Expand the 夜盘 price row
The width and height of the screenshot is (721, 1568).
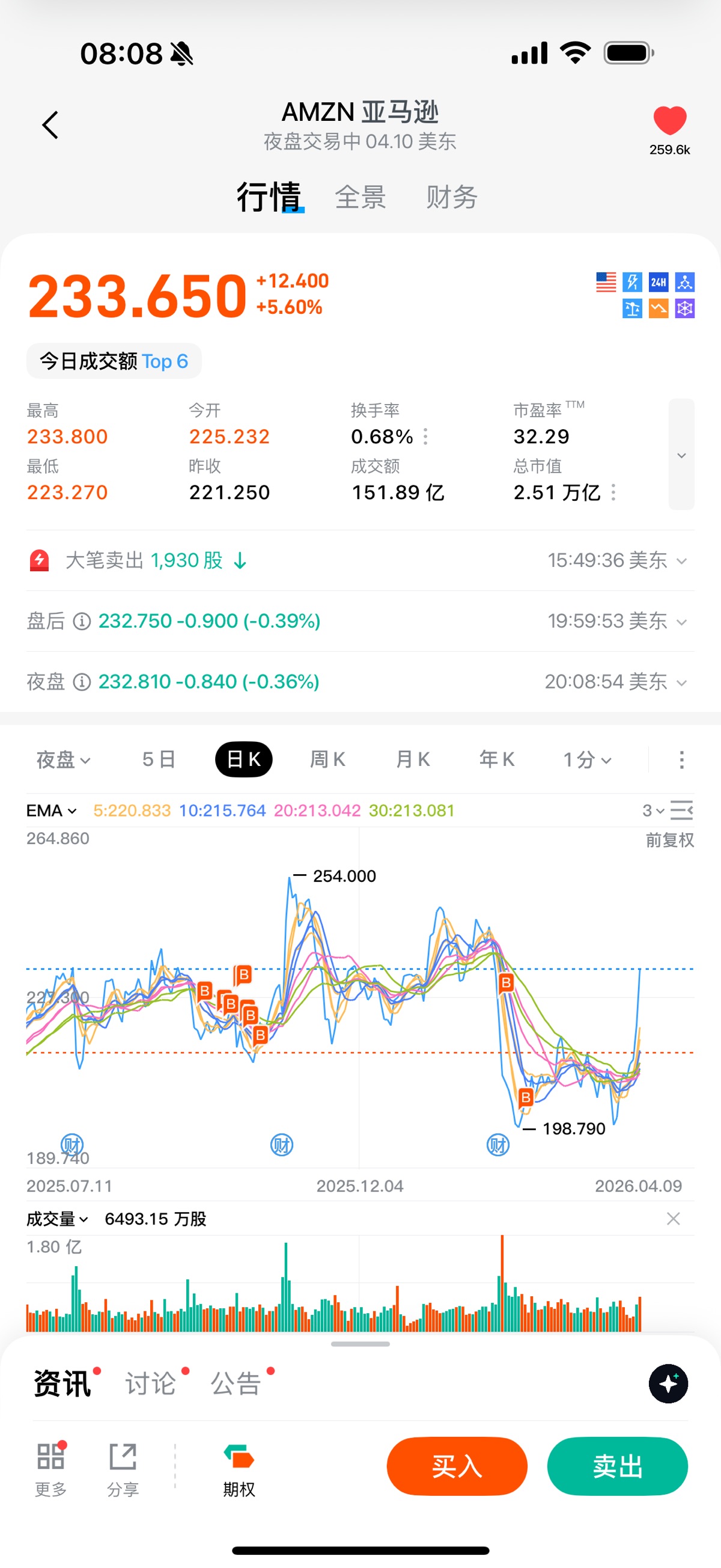click(x=681, y=682)
